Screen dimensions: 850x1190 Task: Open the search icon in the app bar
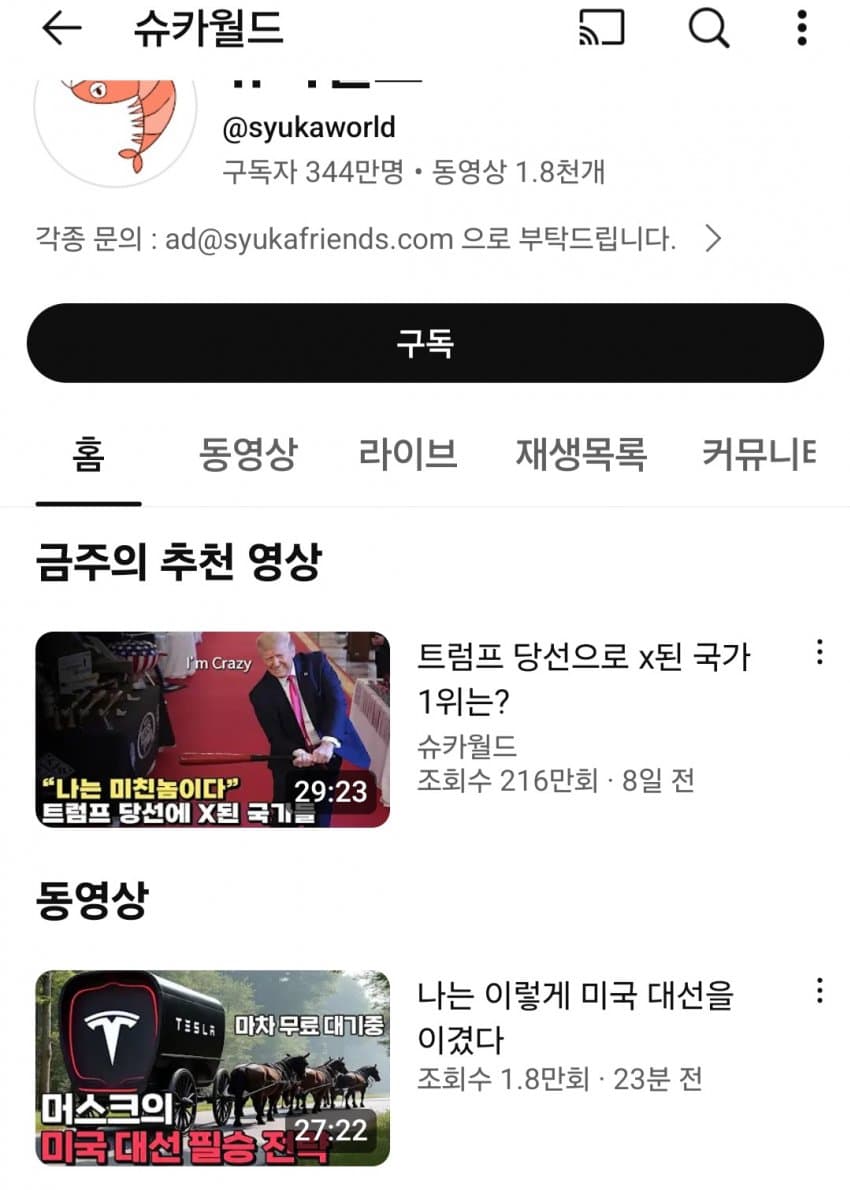(709, 29)
